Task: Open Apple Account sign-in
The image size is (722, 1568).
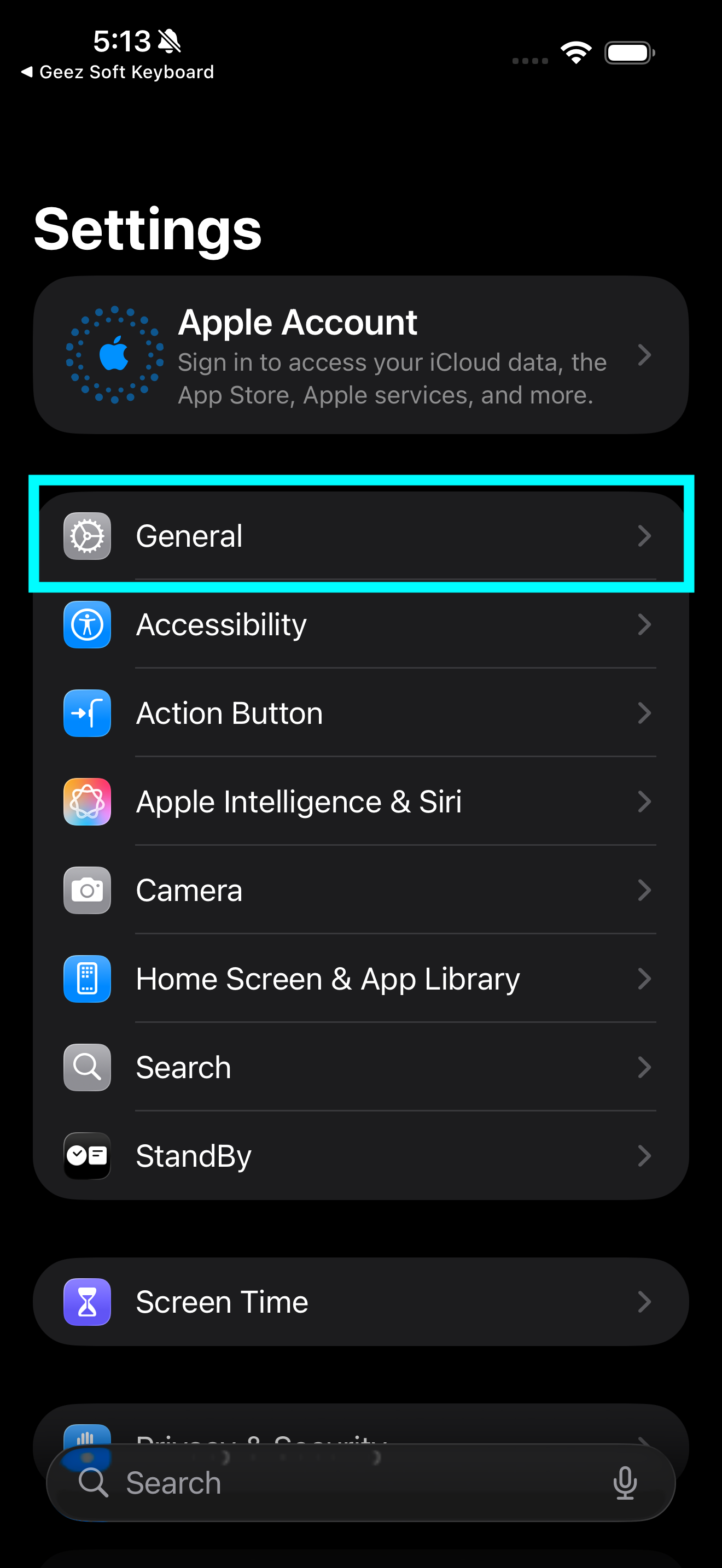Action: click(x=360, y=355)
